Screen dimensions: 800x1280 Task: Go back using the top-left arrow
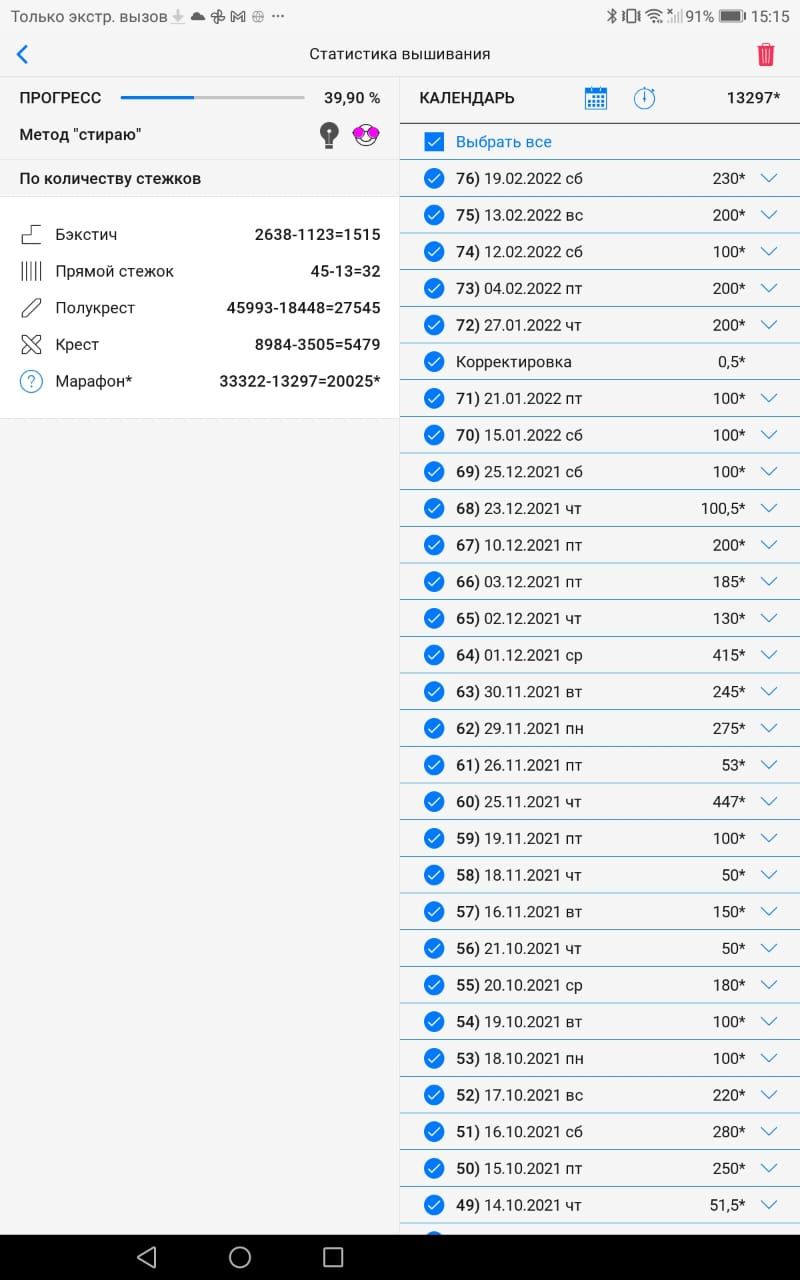[x=23, y=54]
